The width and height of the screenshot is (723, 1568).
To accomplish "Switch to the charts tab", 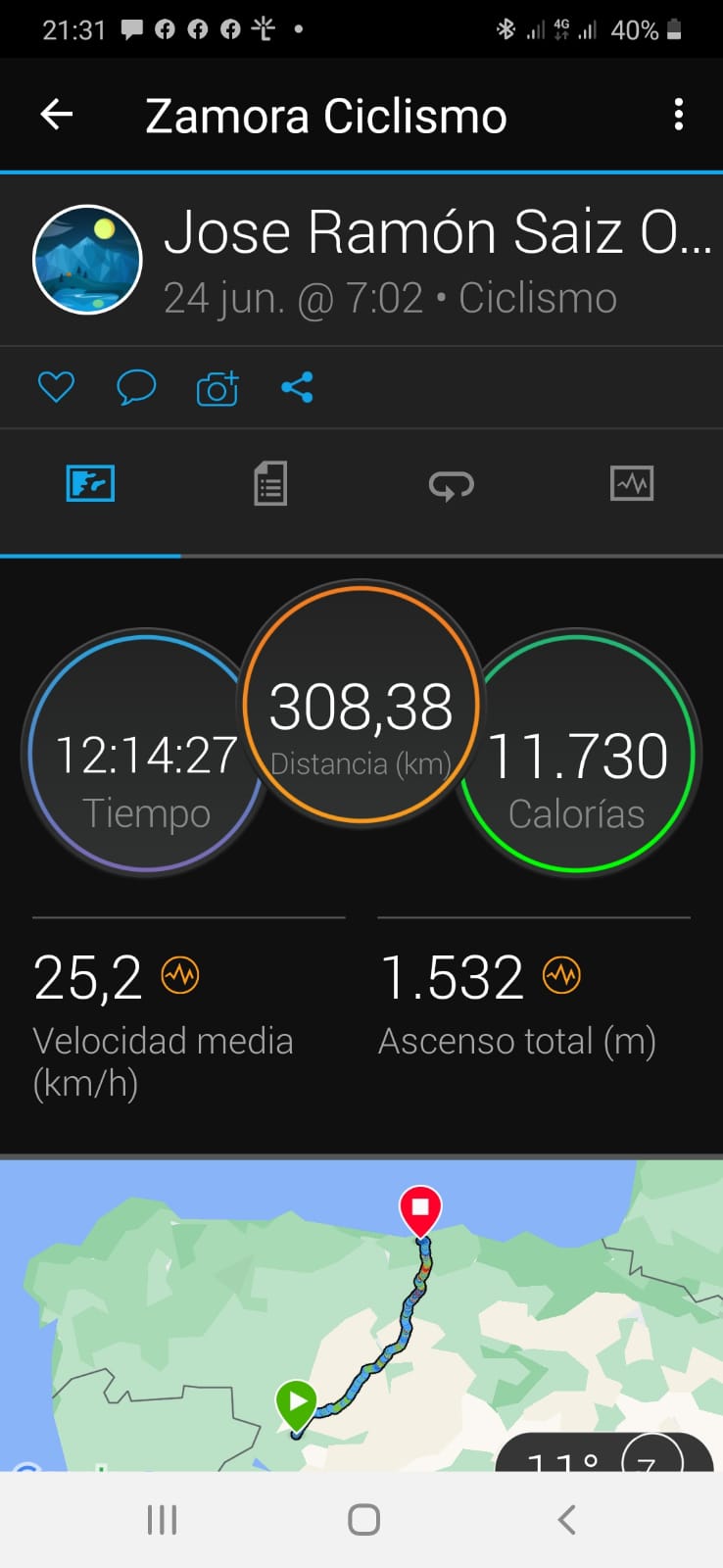I will (632, 484).
